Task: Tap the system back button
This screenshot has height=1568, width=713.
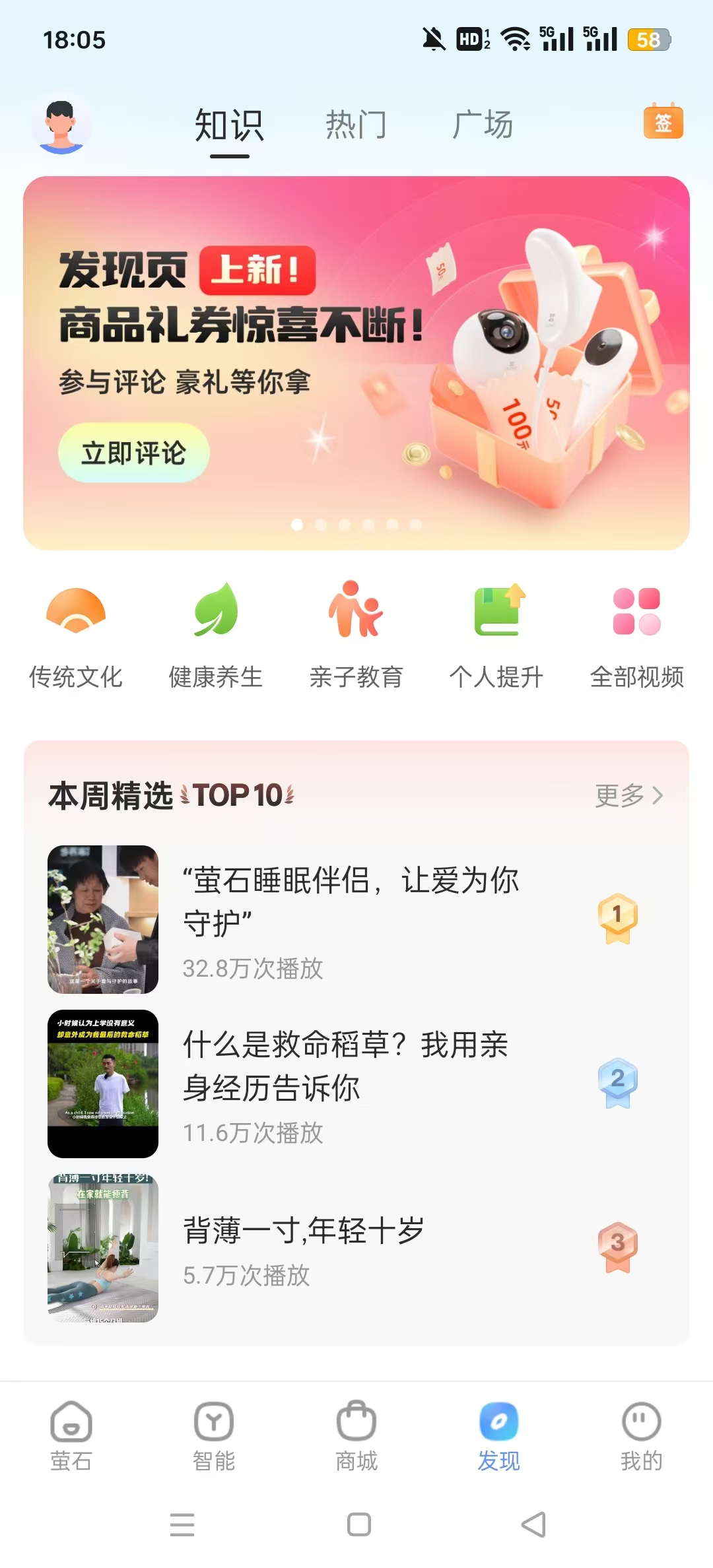Action: (x=533, y=1524)
